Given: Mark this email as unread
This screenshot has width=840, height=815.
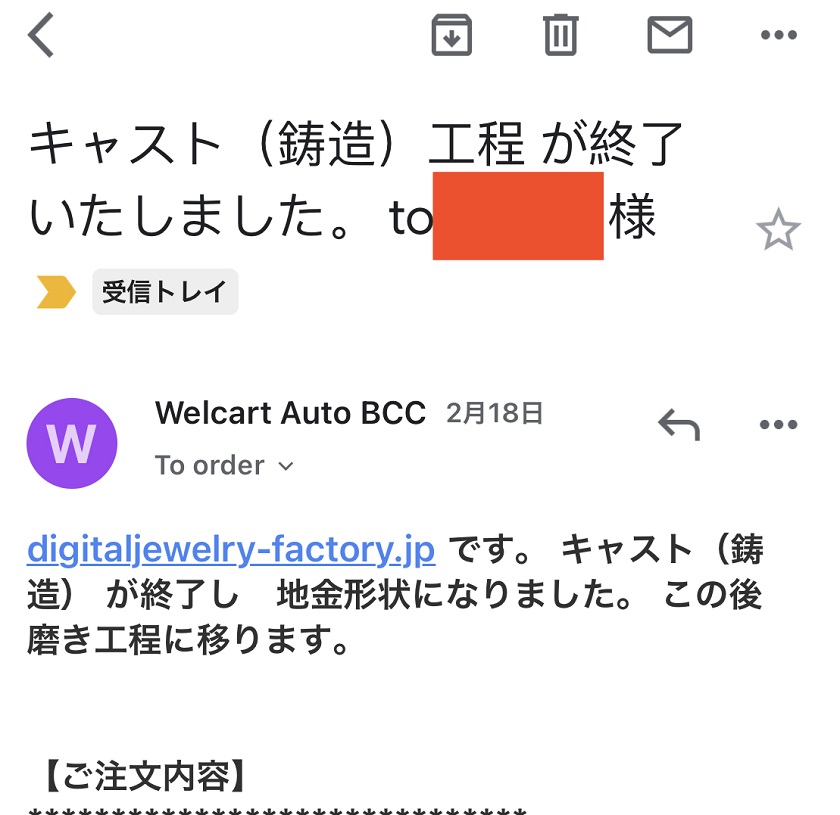Looking at the screenshot, I should tap(669, 36).
